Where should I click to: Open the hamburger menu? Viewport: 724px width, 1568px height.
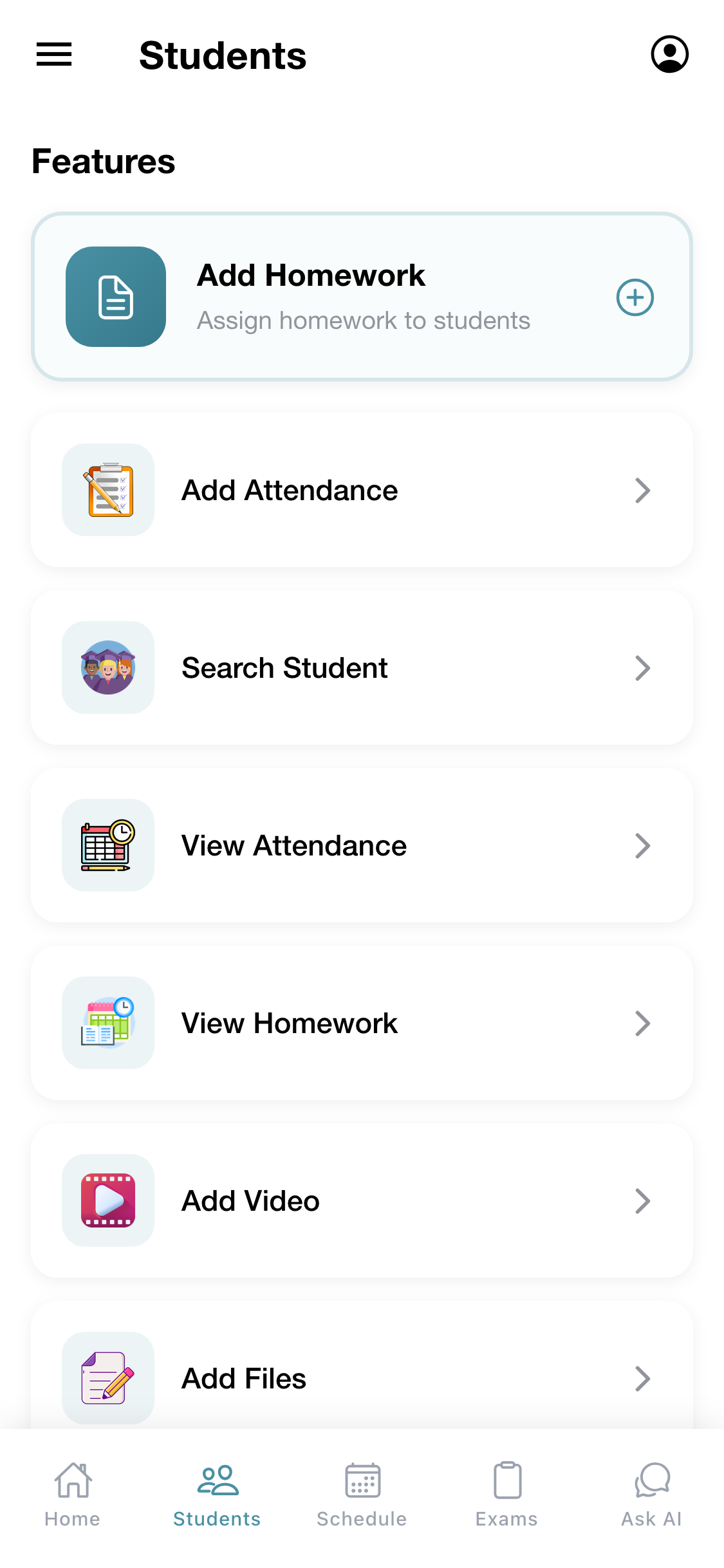tap(54, 55)
